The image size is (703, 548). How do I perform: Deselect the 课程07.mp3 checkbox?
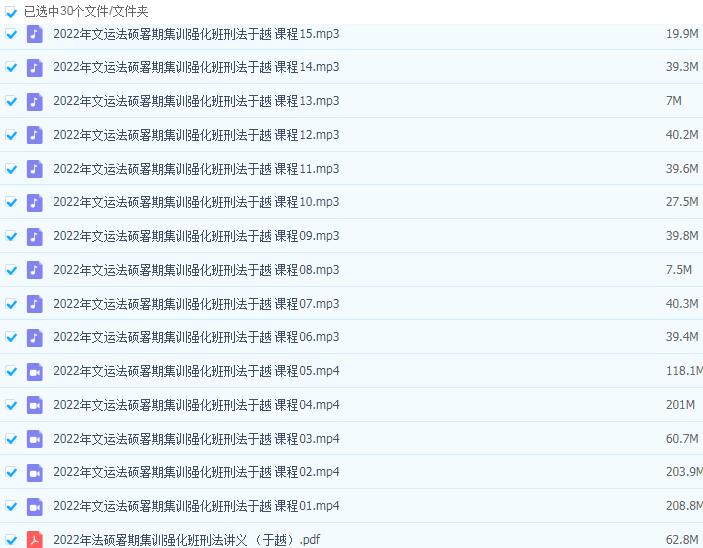11,303
